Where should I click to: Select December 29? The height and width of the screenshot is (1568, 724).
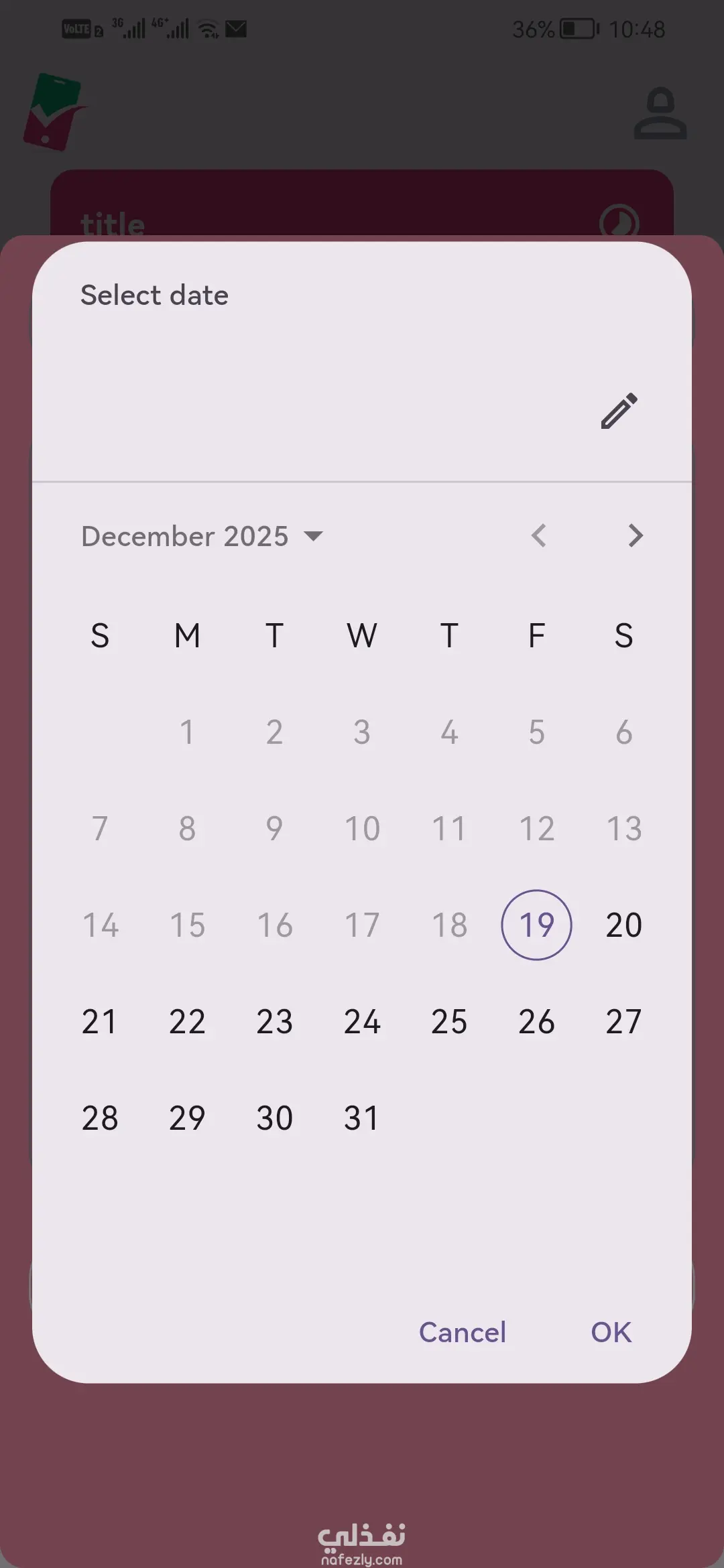(187, 1118)
